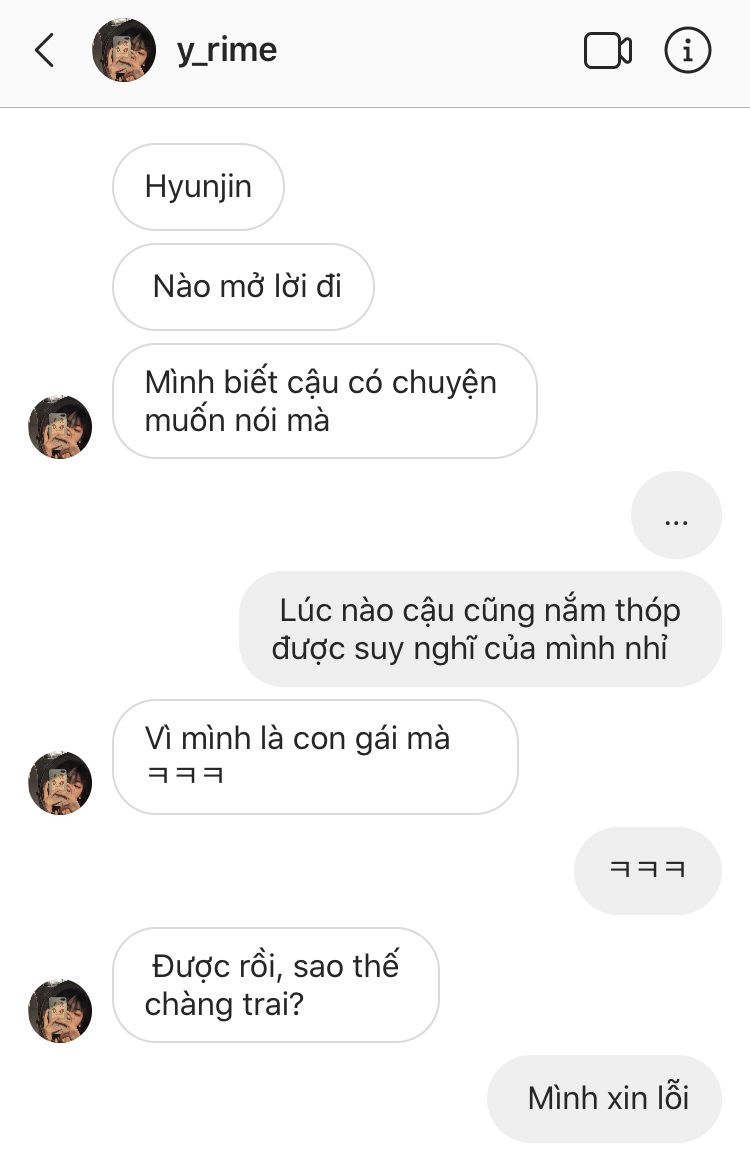Open conversation details info icon
The height and width of the screenshot is (1151, 750).
688,51
